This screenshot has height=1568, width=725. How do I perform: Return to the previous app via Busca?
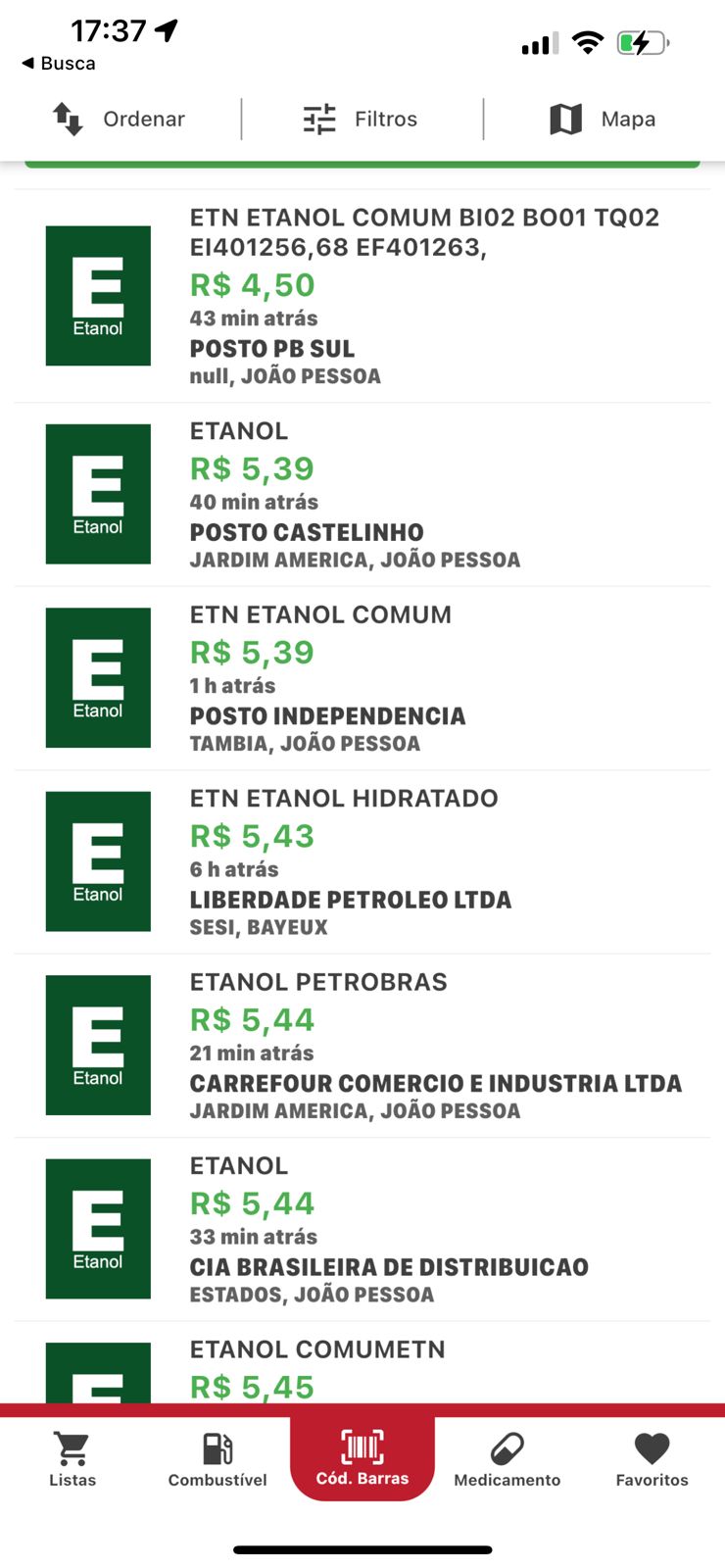pos(59,64)
